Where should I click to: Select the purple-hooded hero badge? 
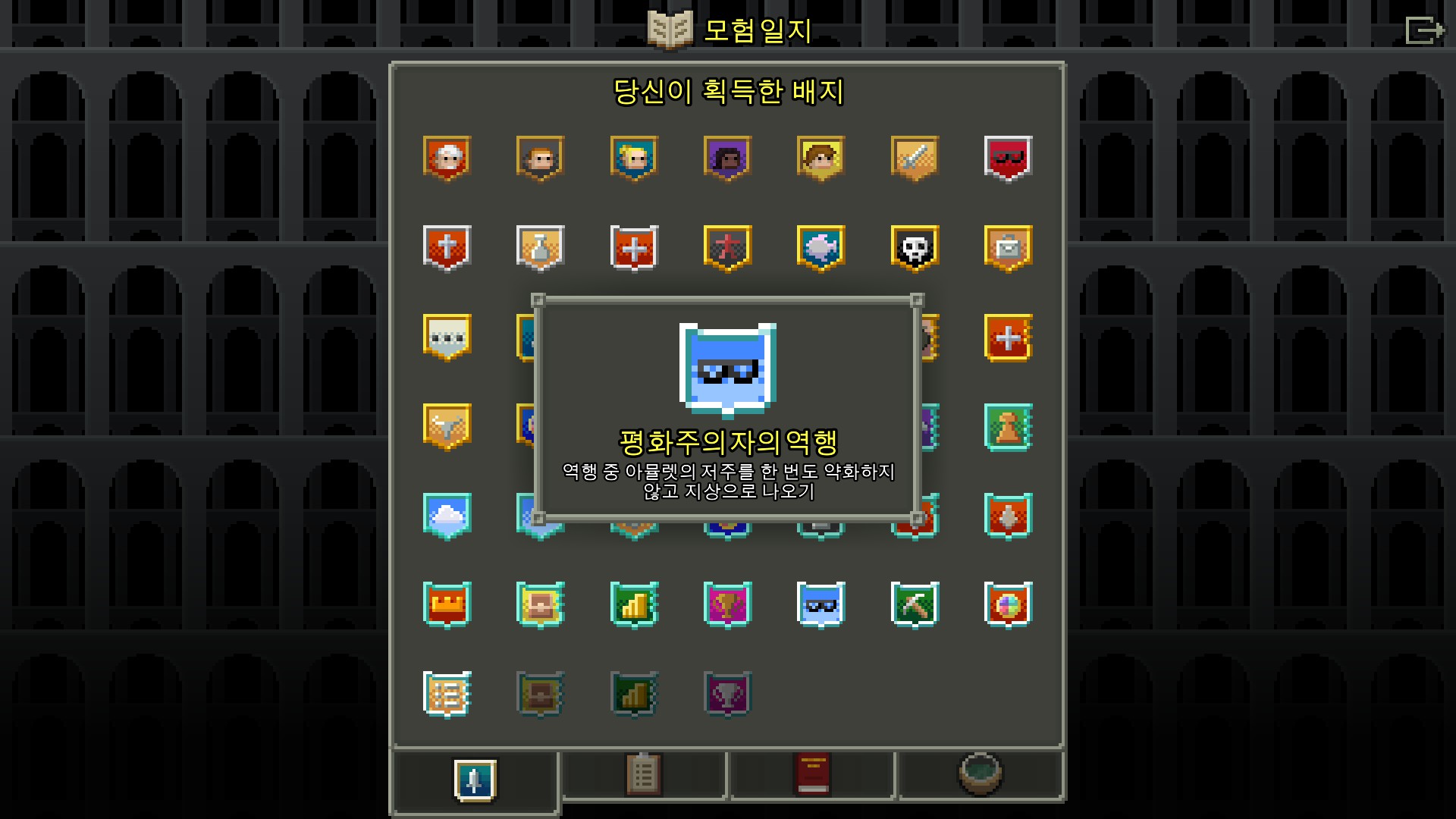727,158
